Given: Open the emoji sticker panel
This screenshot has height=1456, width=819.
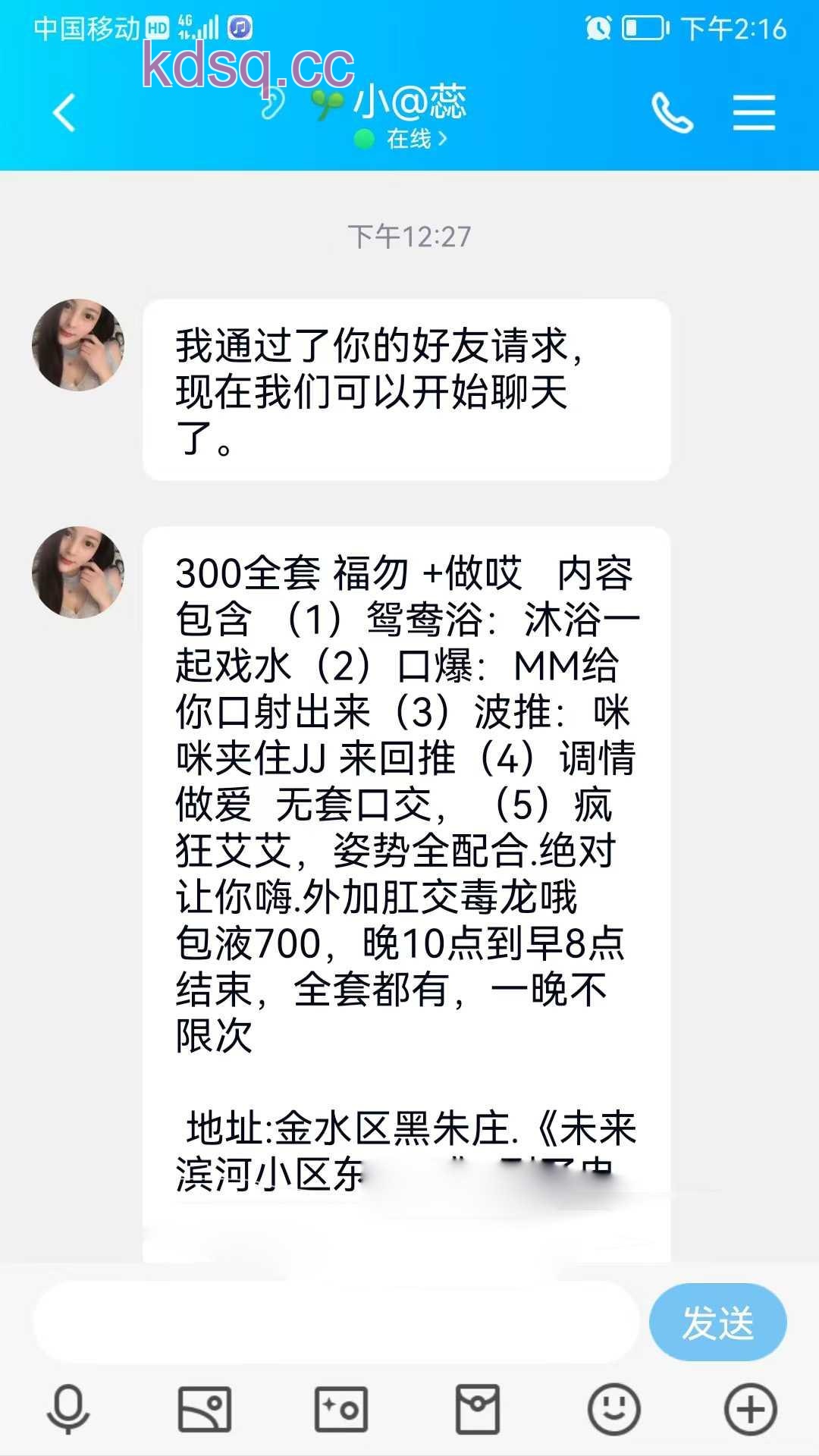Looking at the screenshot, I should [613, 1410].
